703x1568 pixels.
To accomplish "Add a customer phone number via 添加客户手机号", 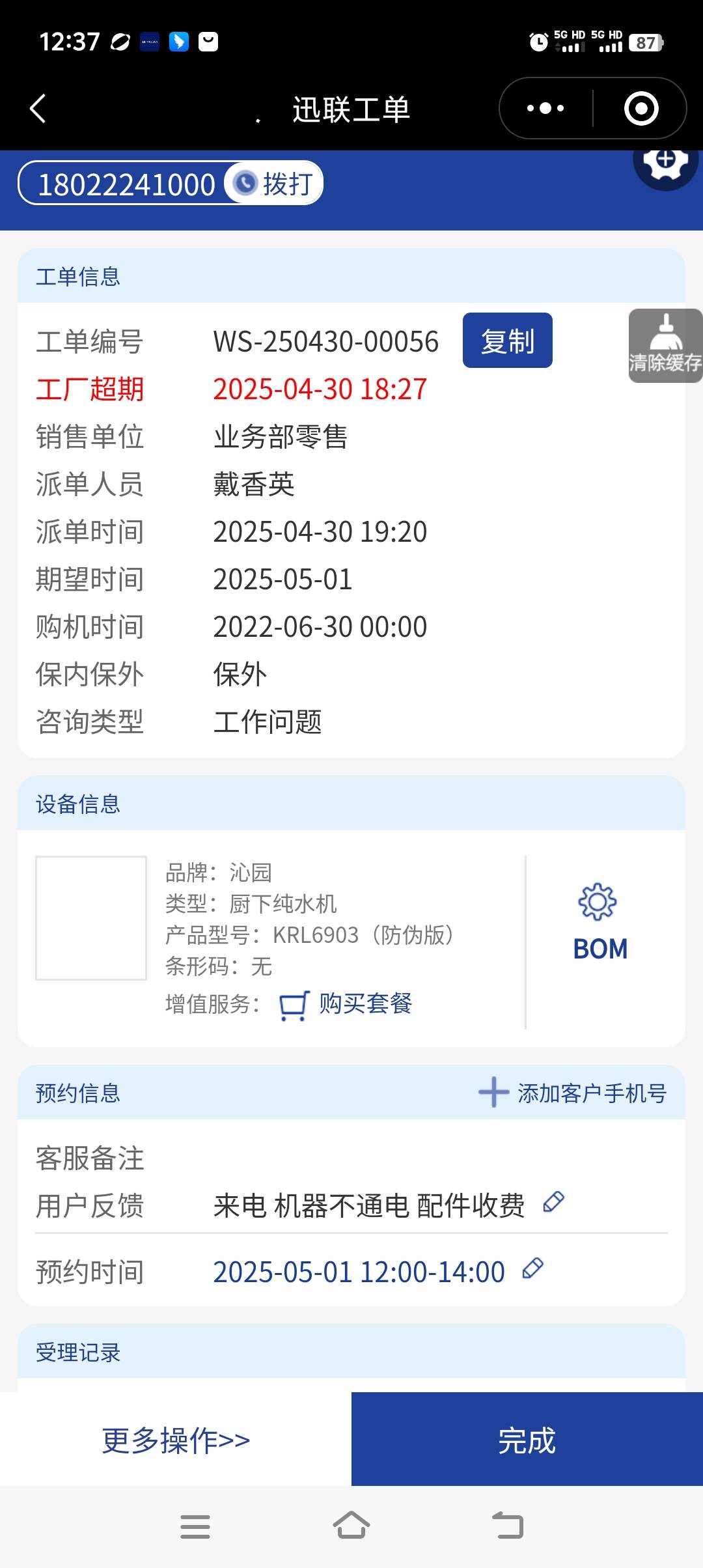I will [x=573, y=1093].
